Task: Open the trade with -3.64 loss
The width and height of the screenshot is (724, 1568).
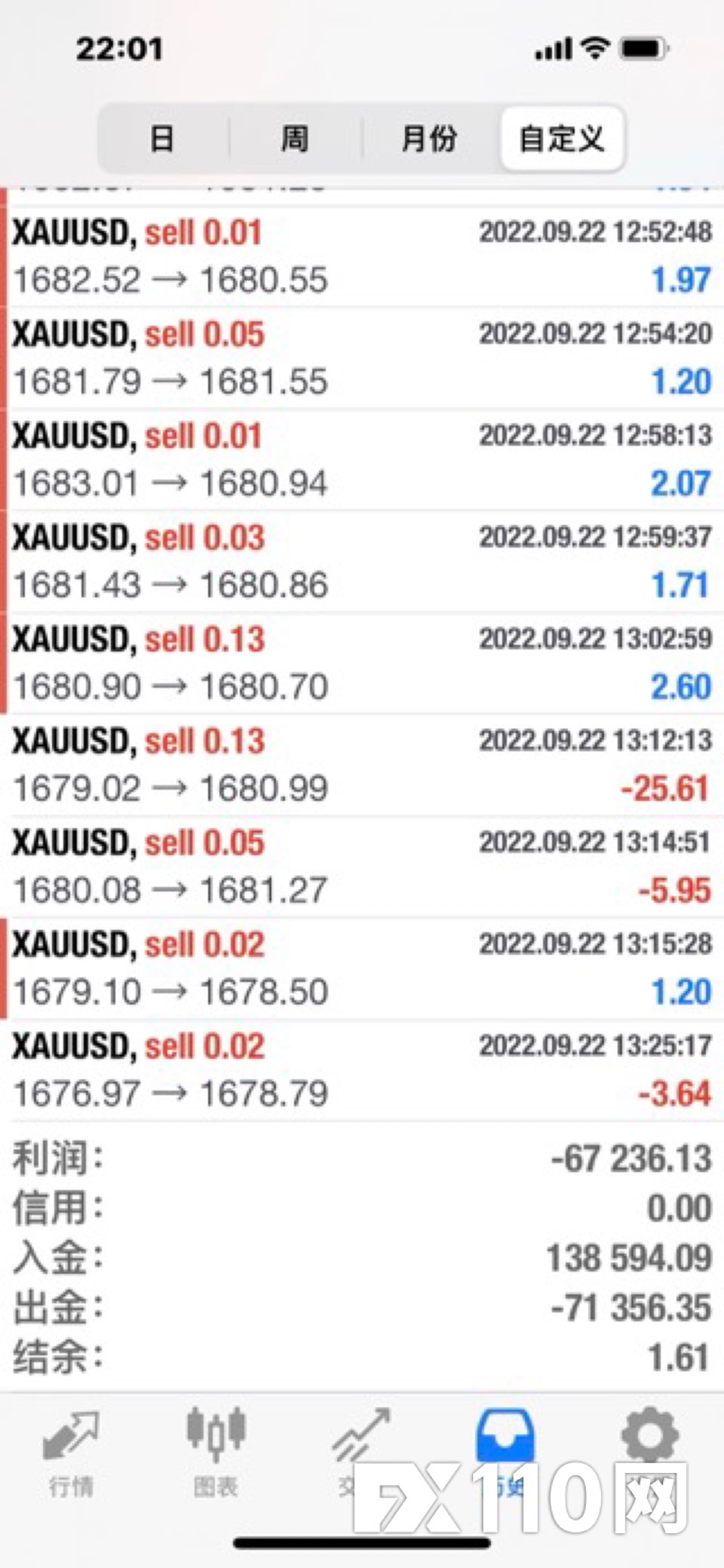Action: 362,1071
